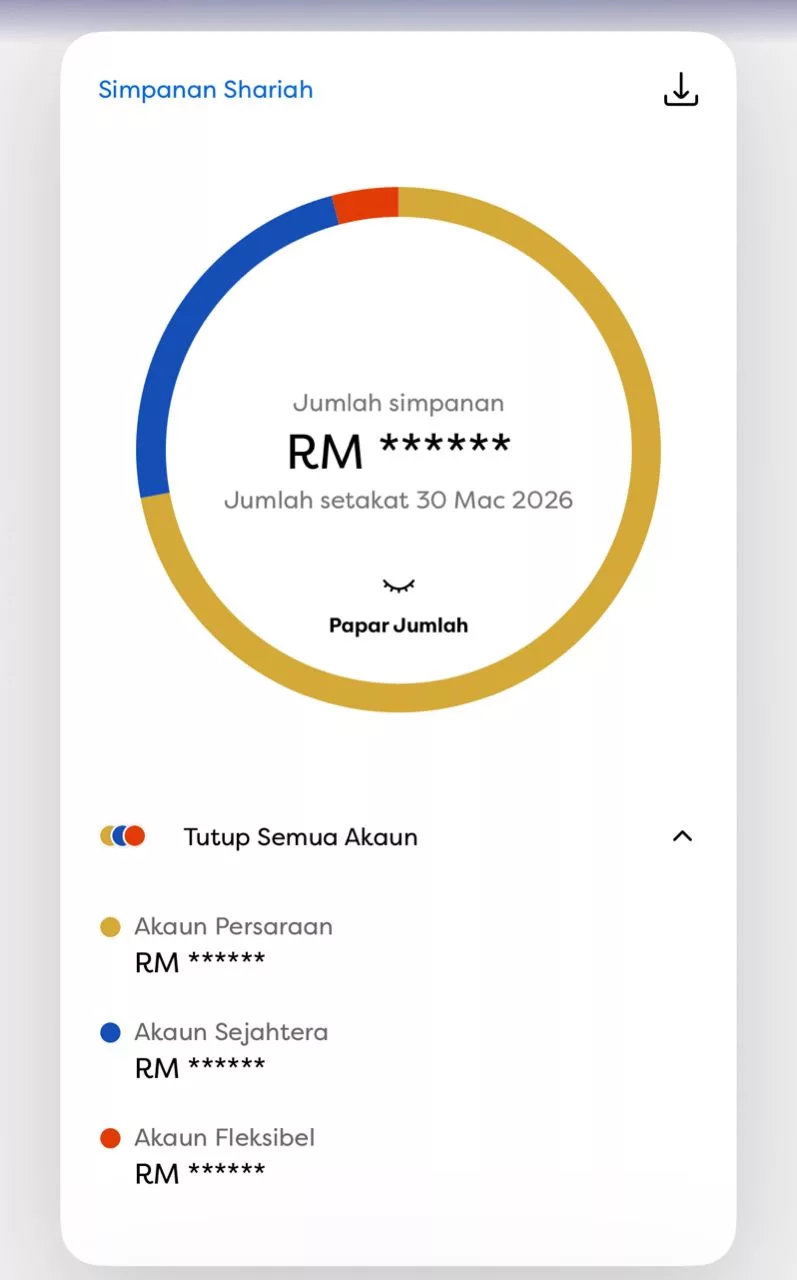
Task: Select the Akaun Fleksibel entry
Action: [224, 1137]
